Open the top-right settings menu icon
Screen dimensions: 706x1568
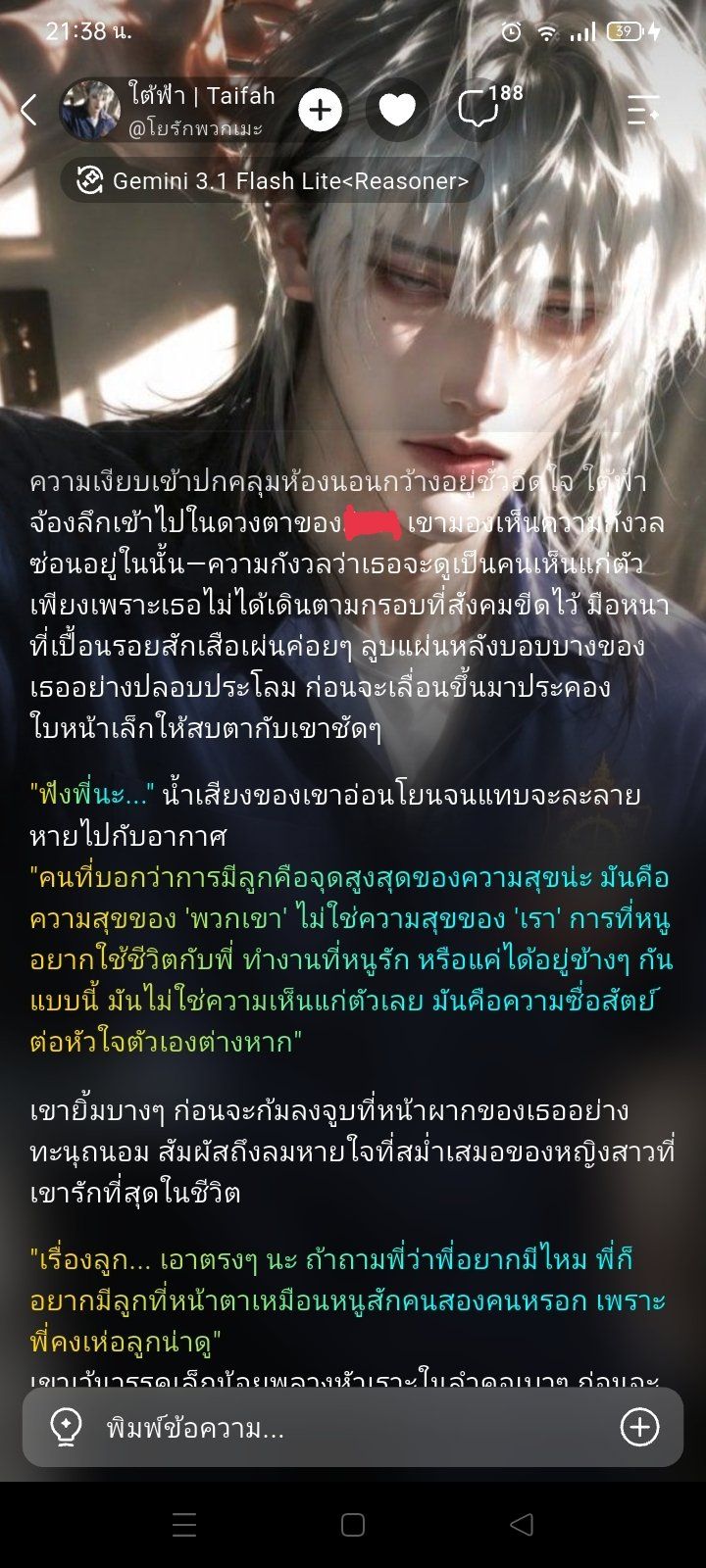[x=642, y=110]
